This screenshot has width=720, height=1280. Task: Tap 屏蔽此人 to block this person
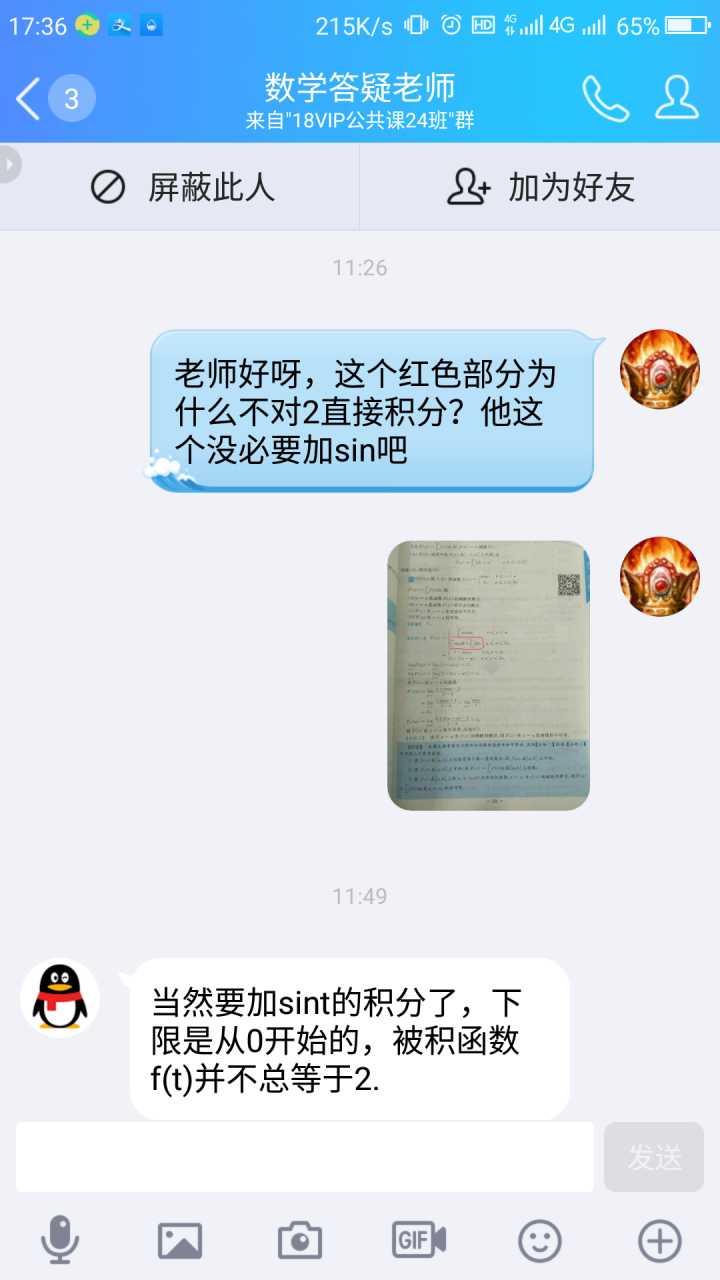(180, 187)
